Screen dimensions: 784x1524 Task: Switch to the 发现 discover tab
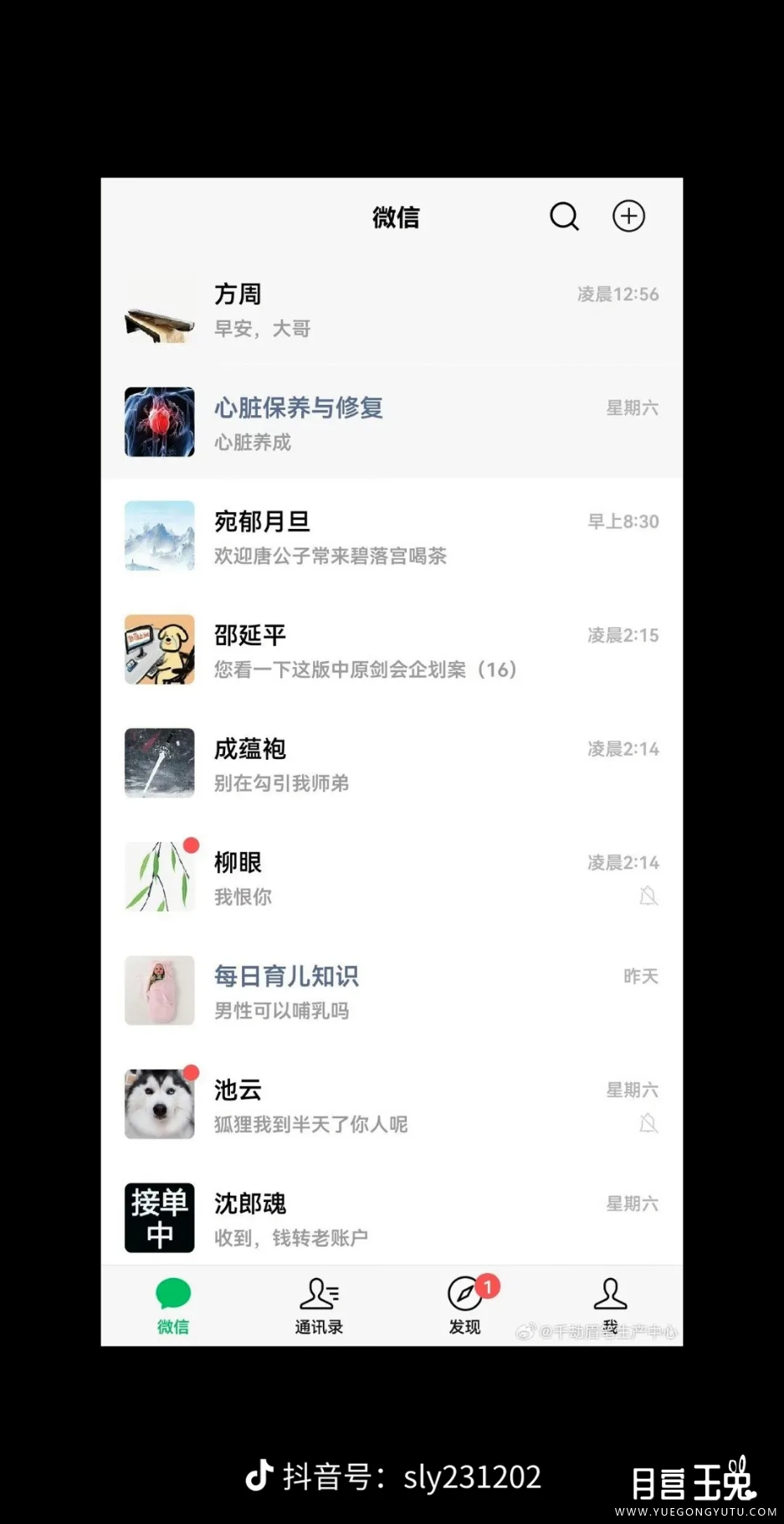[x=465, y=1305]
